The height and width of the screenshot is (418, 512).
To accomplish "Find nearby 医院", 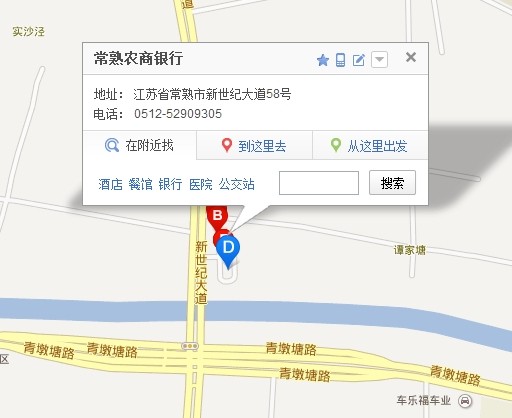I will point(201,184).
